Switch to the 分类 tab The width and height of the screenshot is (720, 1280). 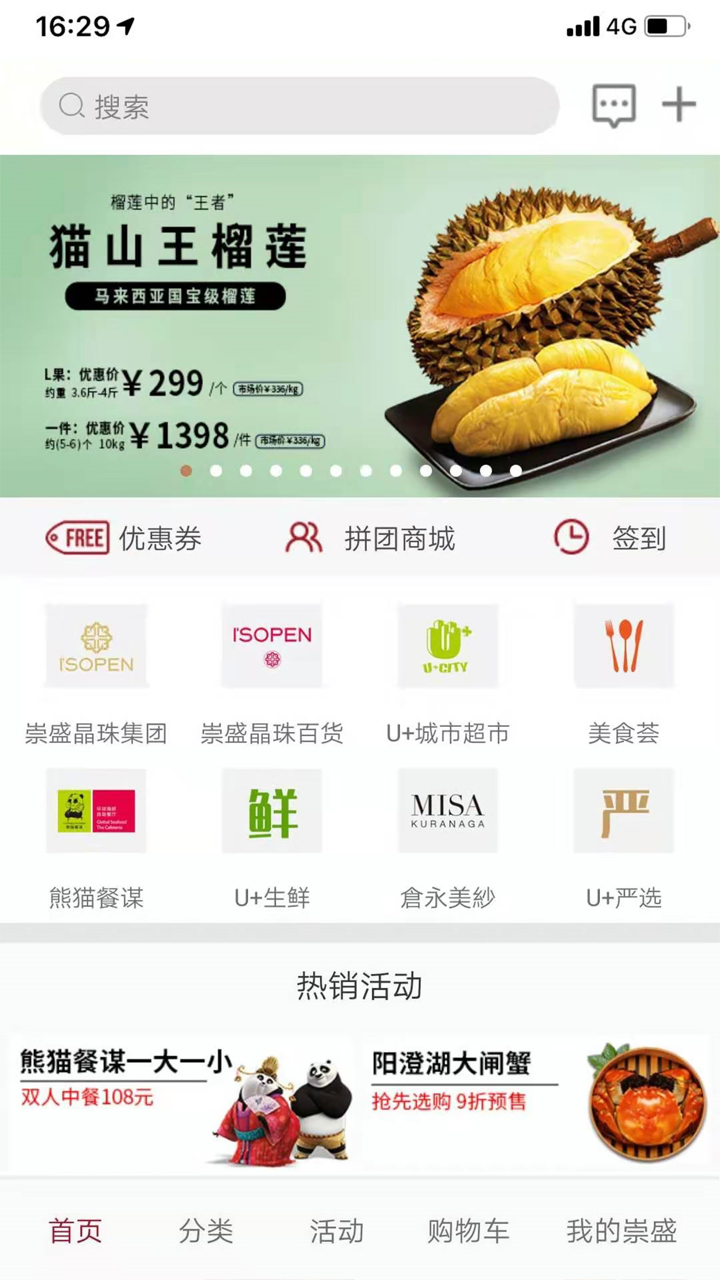coord(205,1230)
